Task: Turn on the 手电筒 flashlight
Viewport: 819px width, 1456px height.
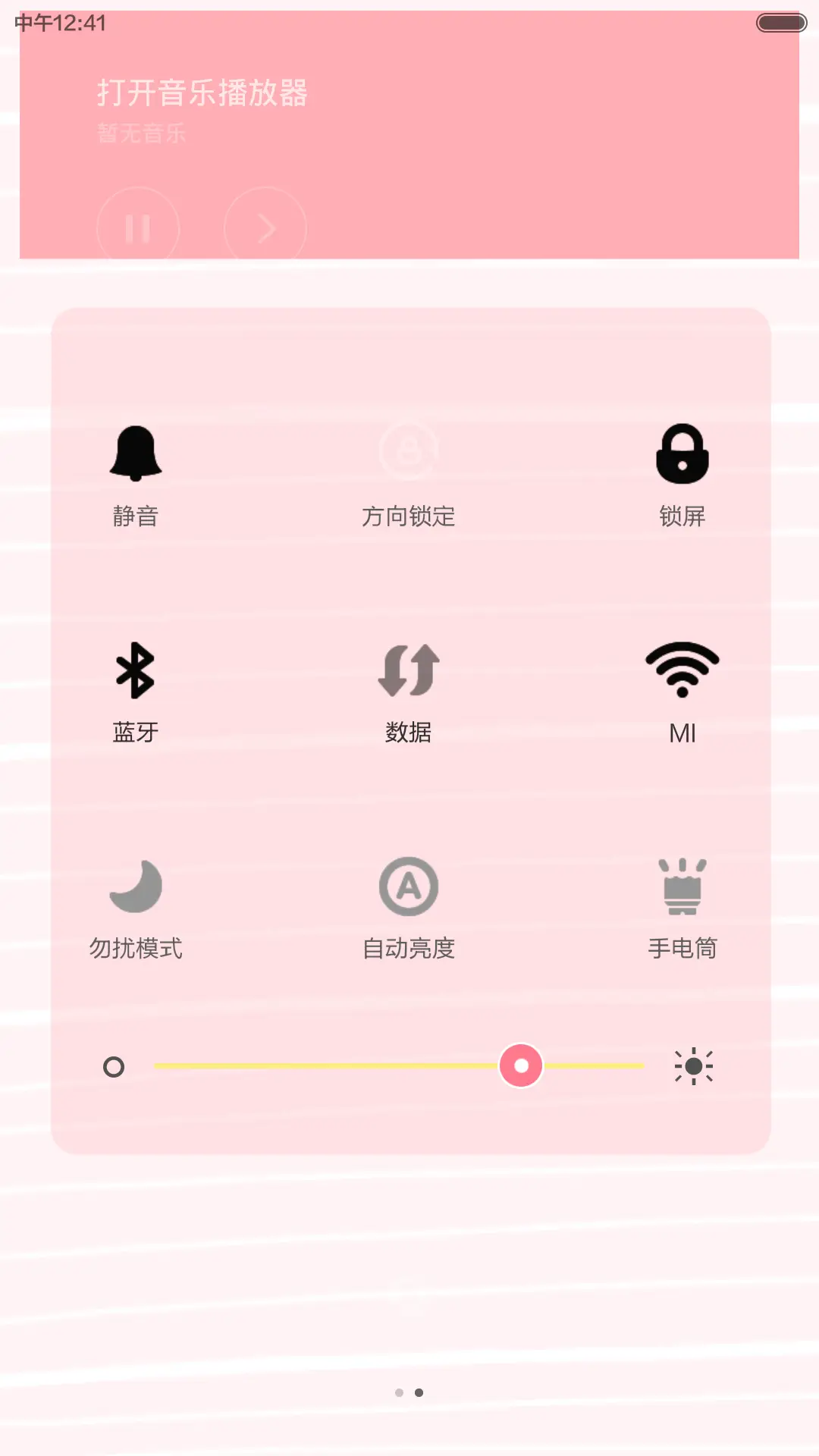Action: [682, 887]
